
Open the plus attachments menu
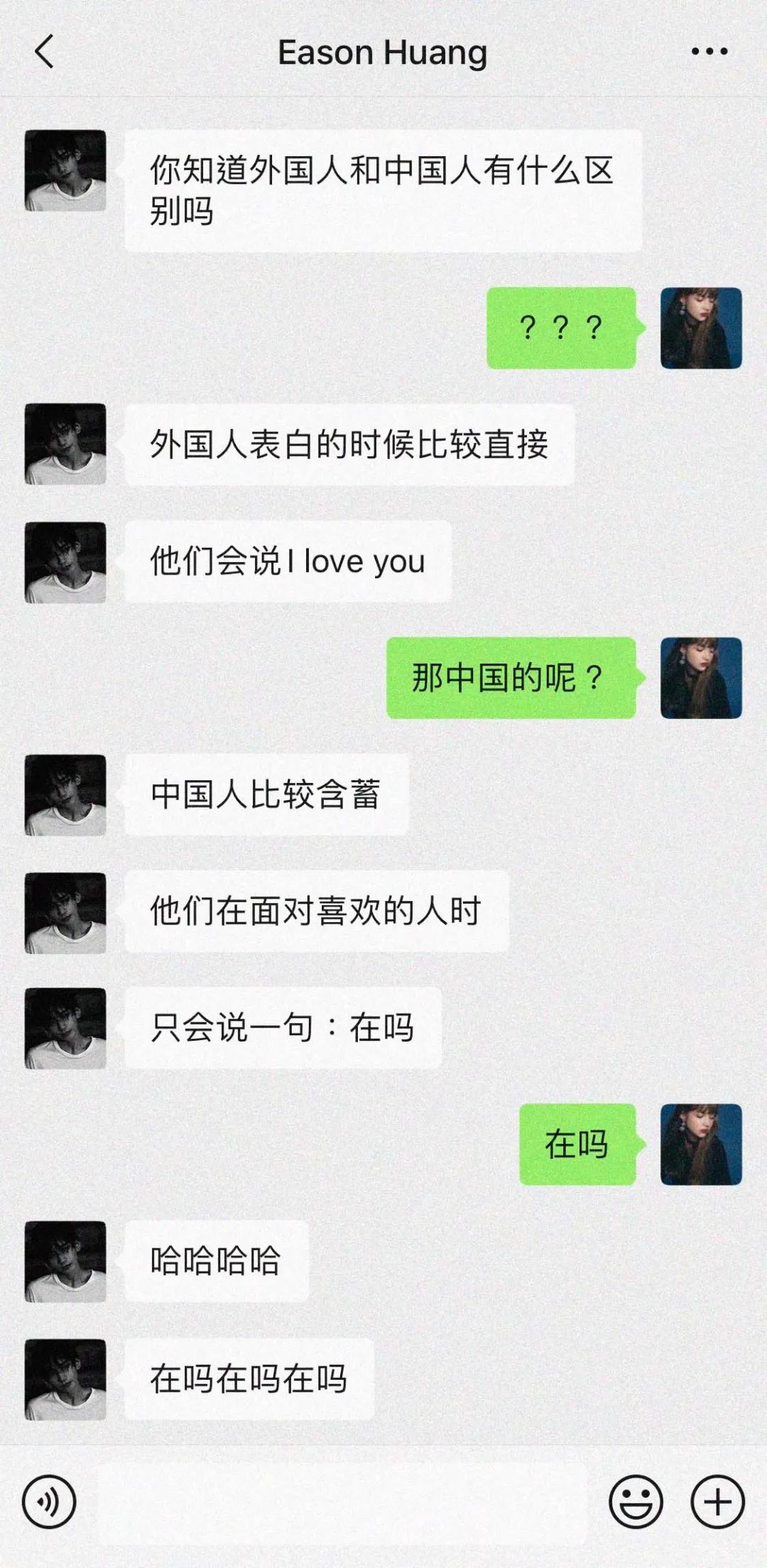click(717, 1501)
